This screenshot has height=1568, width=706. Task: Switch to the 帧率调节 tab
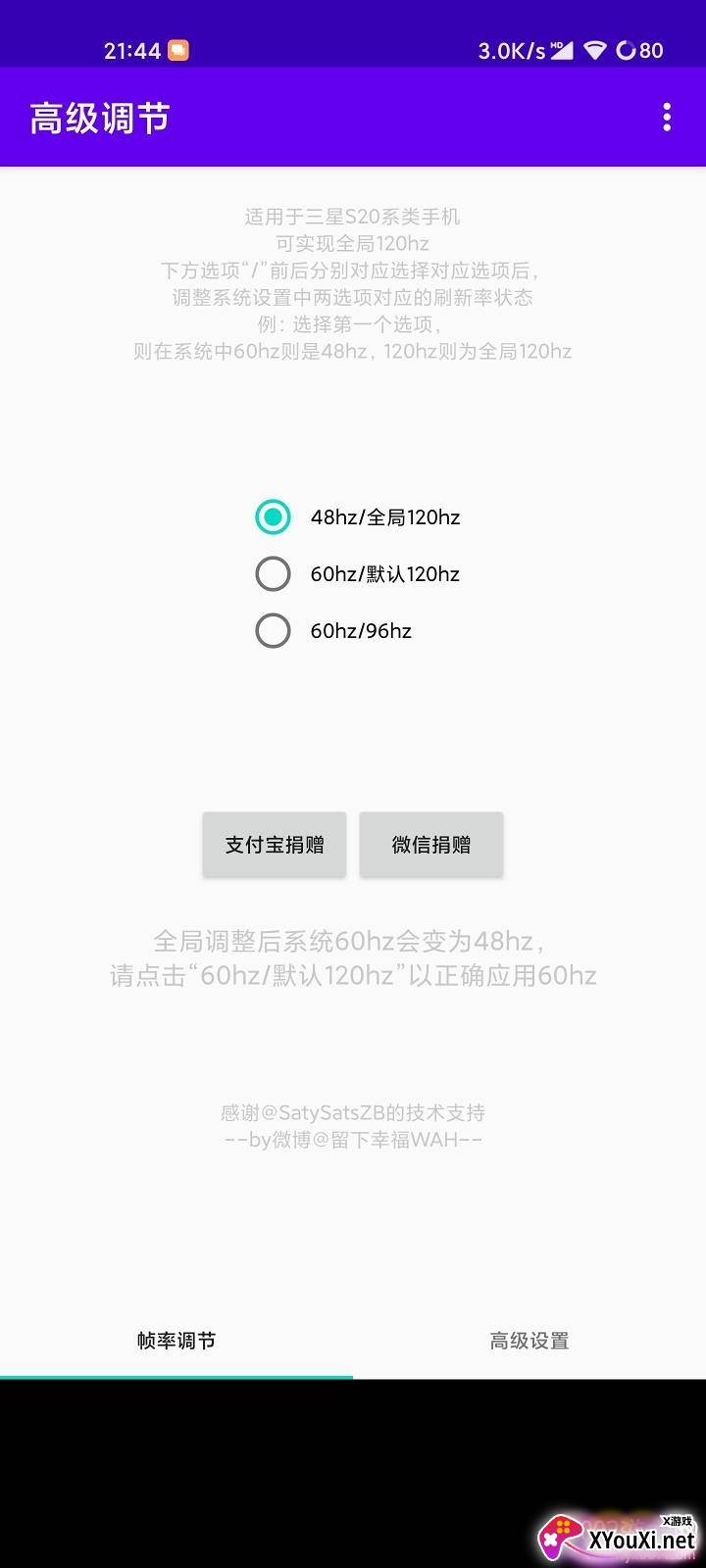click(176, 1341)
